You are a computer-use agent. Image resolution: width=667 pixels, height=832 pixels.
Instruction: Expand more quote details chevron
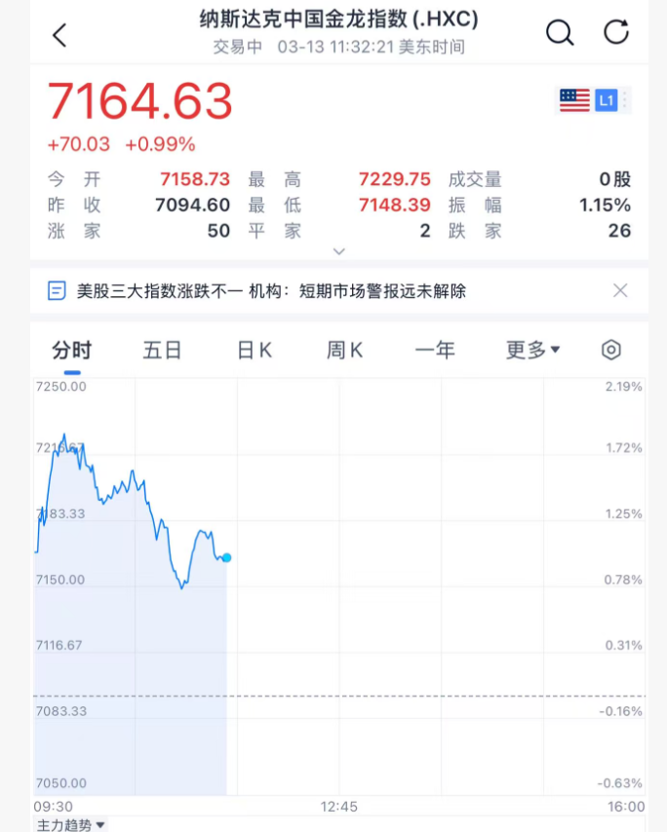339,251
